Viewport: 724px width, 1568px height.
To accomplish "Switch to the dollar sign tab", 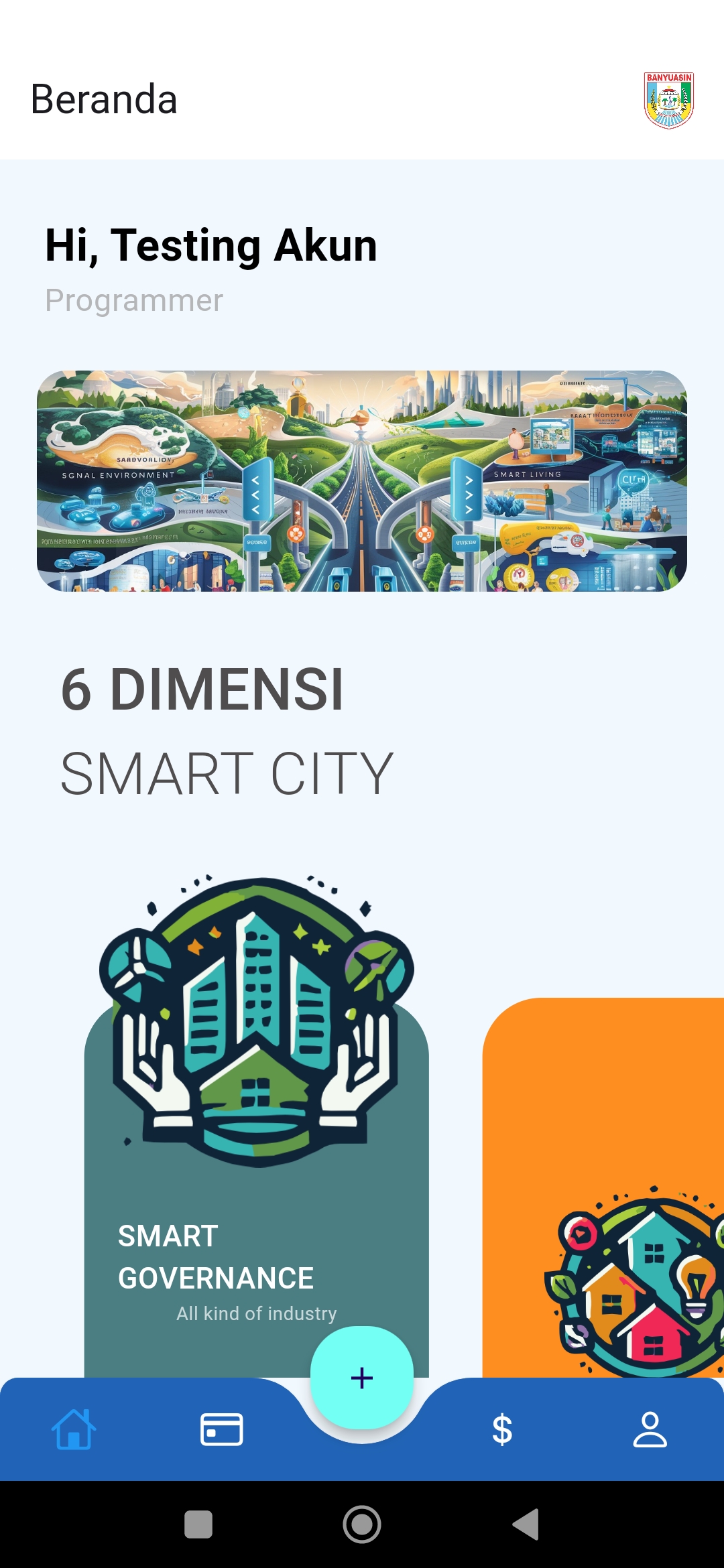I will click(502, 1429).
